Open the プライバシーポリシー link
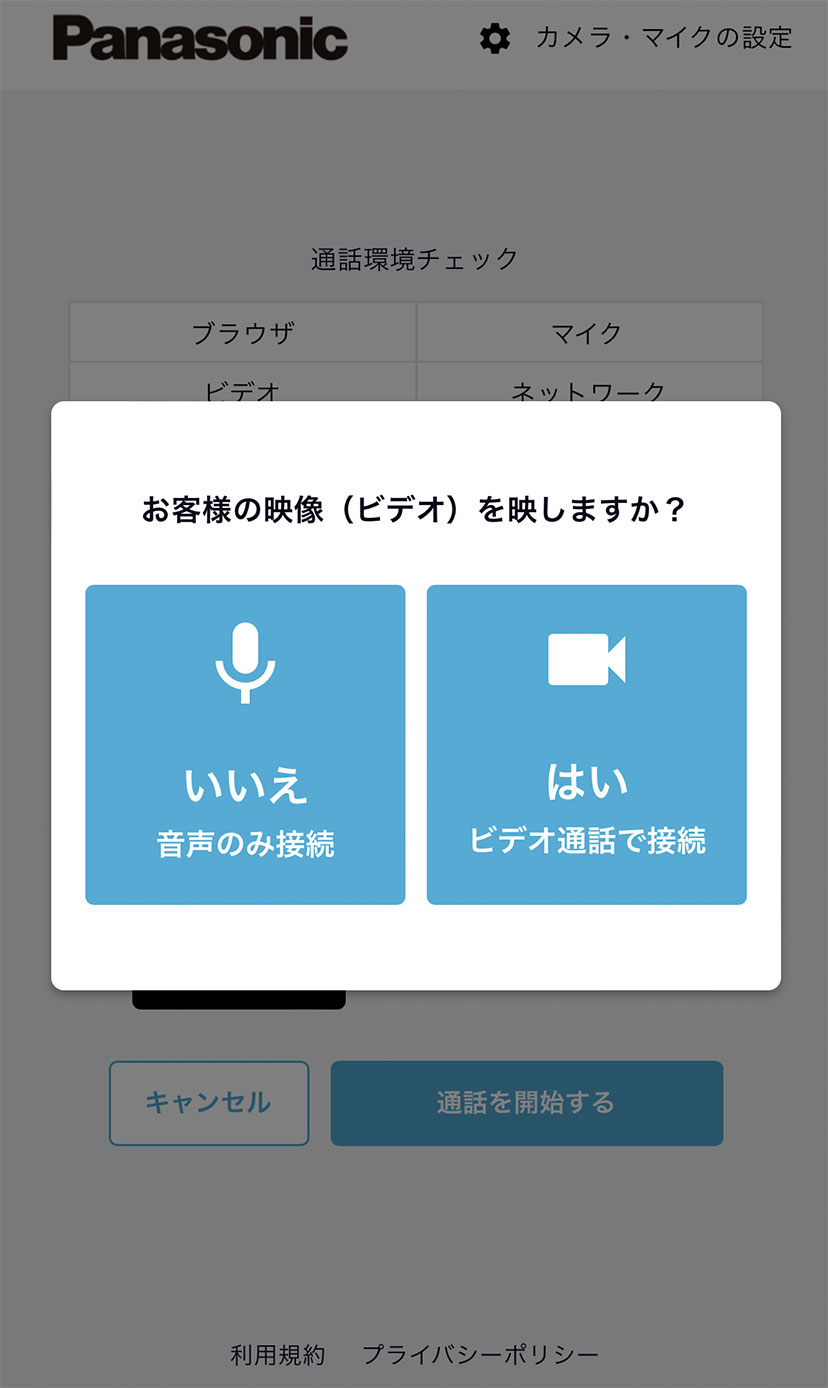This screenshot has width=828, height=1388. [x=480, y=1355]
